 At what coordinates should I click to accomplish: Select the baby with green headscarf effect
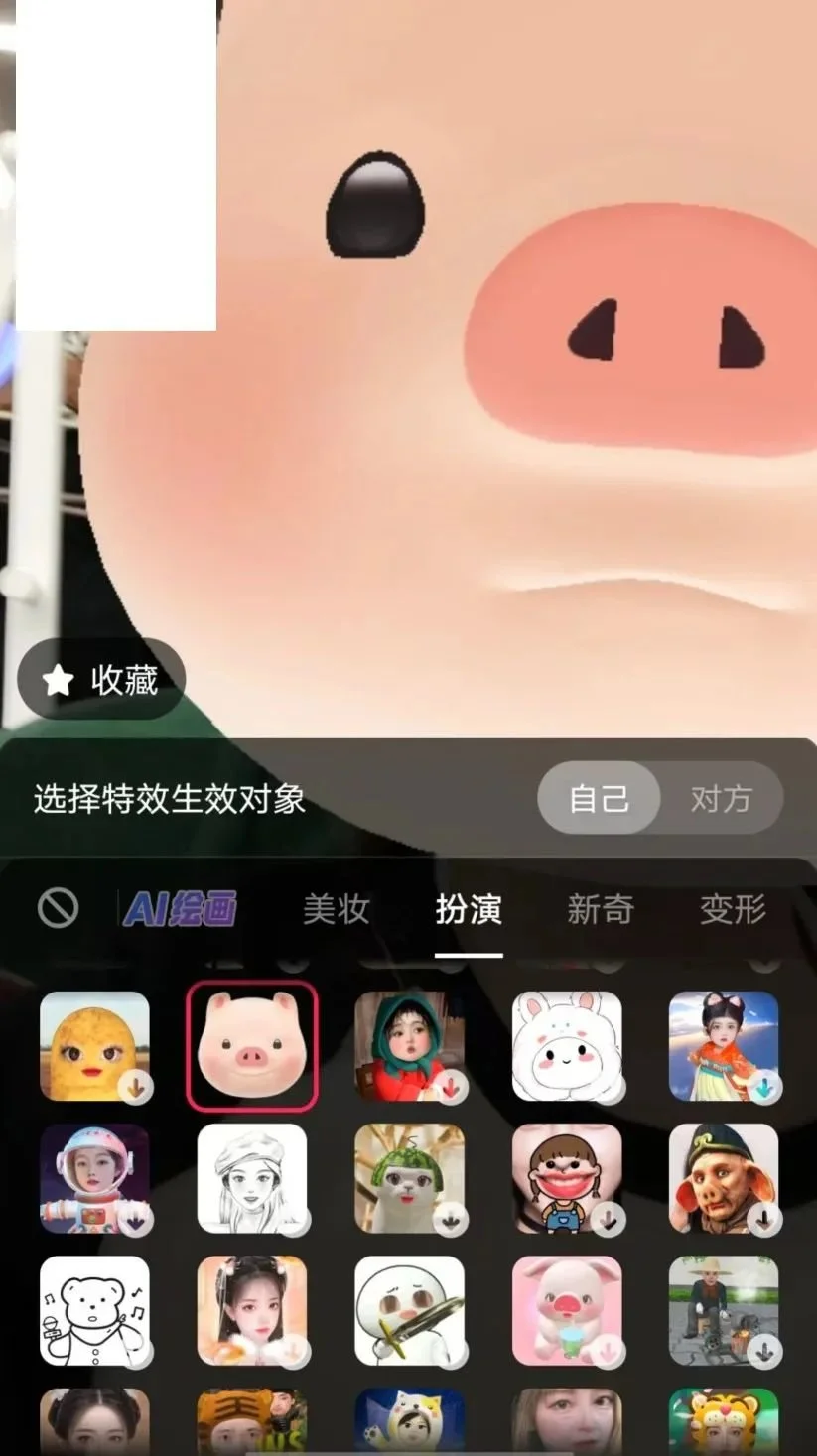click(409, 1046)
